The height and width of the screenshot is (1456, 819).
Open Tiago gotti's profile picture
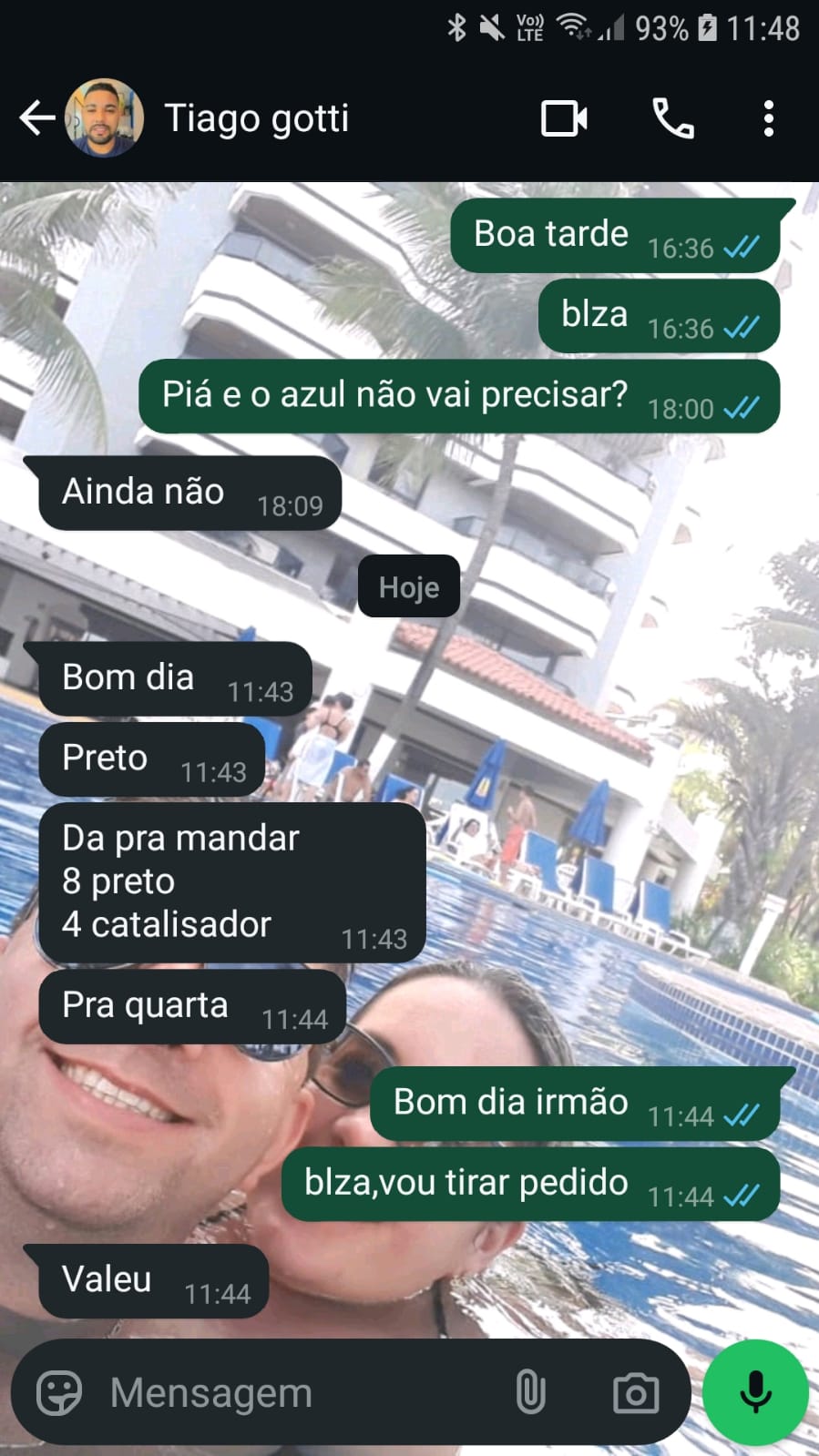104,118
